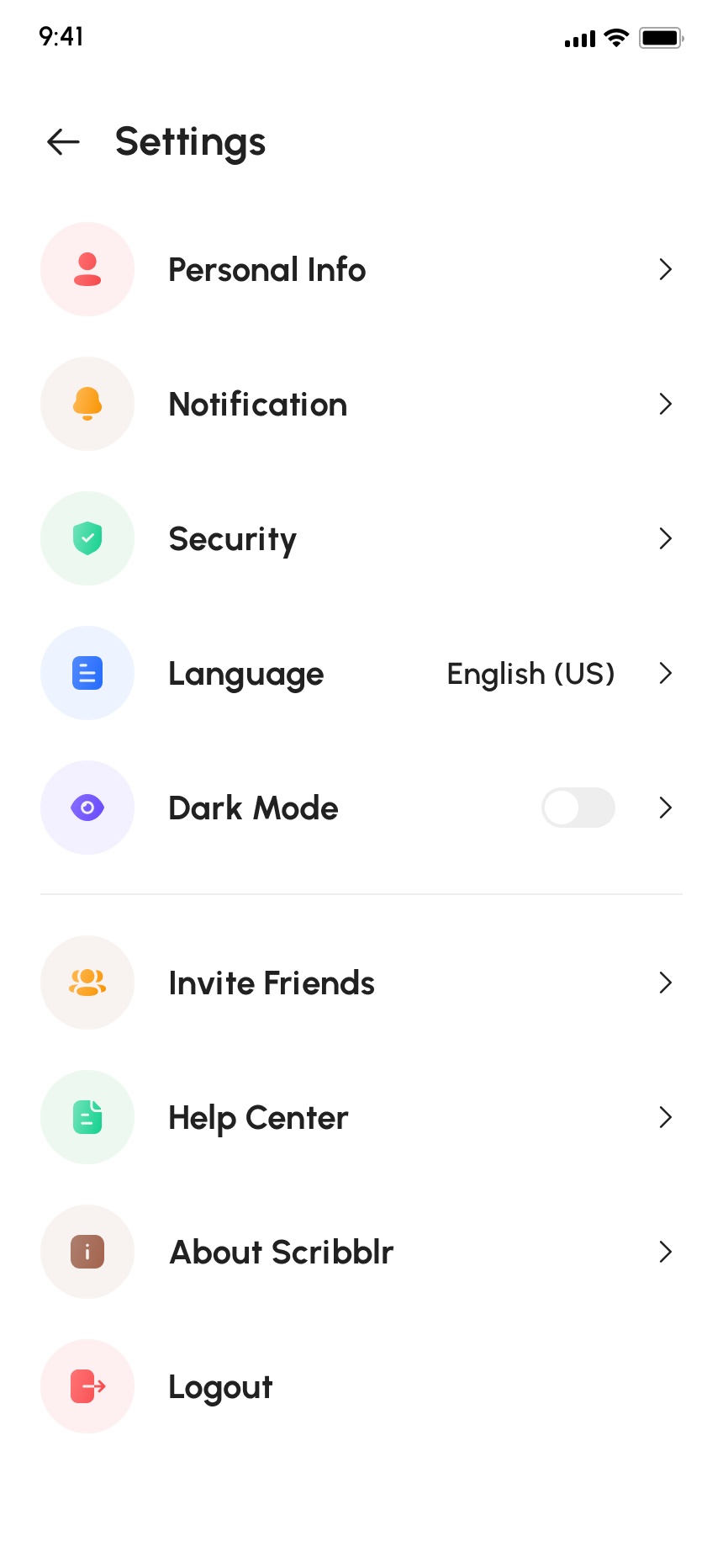Go back from Settings
723x1568 pixels.
coord(63,142)
